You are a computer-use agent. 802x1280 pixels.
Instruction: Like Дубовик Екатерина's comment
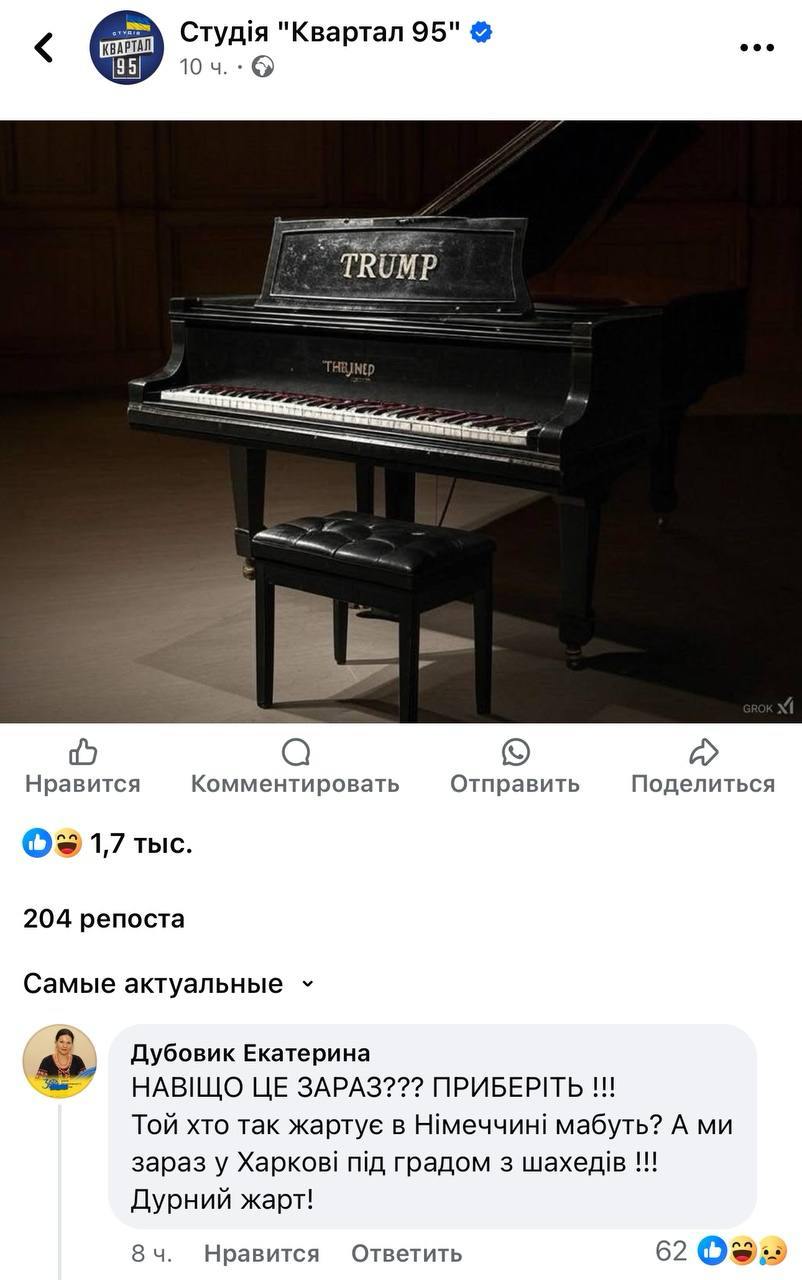(261, 1253)
